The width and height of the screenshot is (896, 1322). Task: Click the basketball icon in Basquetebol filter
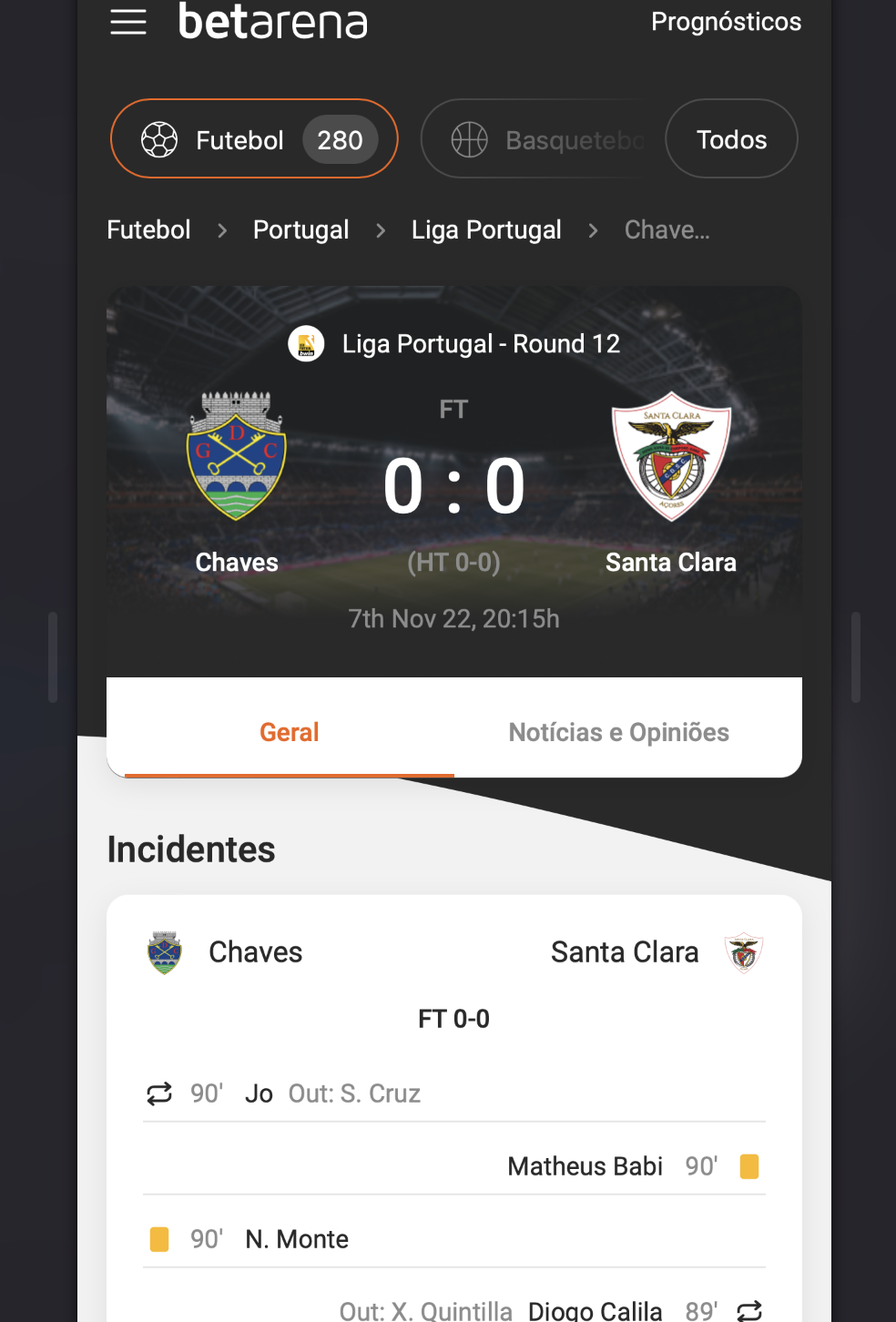coord(468,138)
